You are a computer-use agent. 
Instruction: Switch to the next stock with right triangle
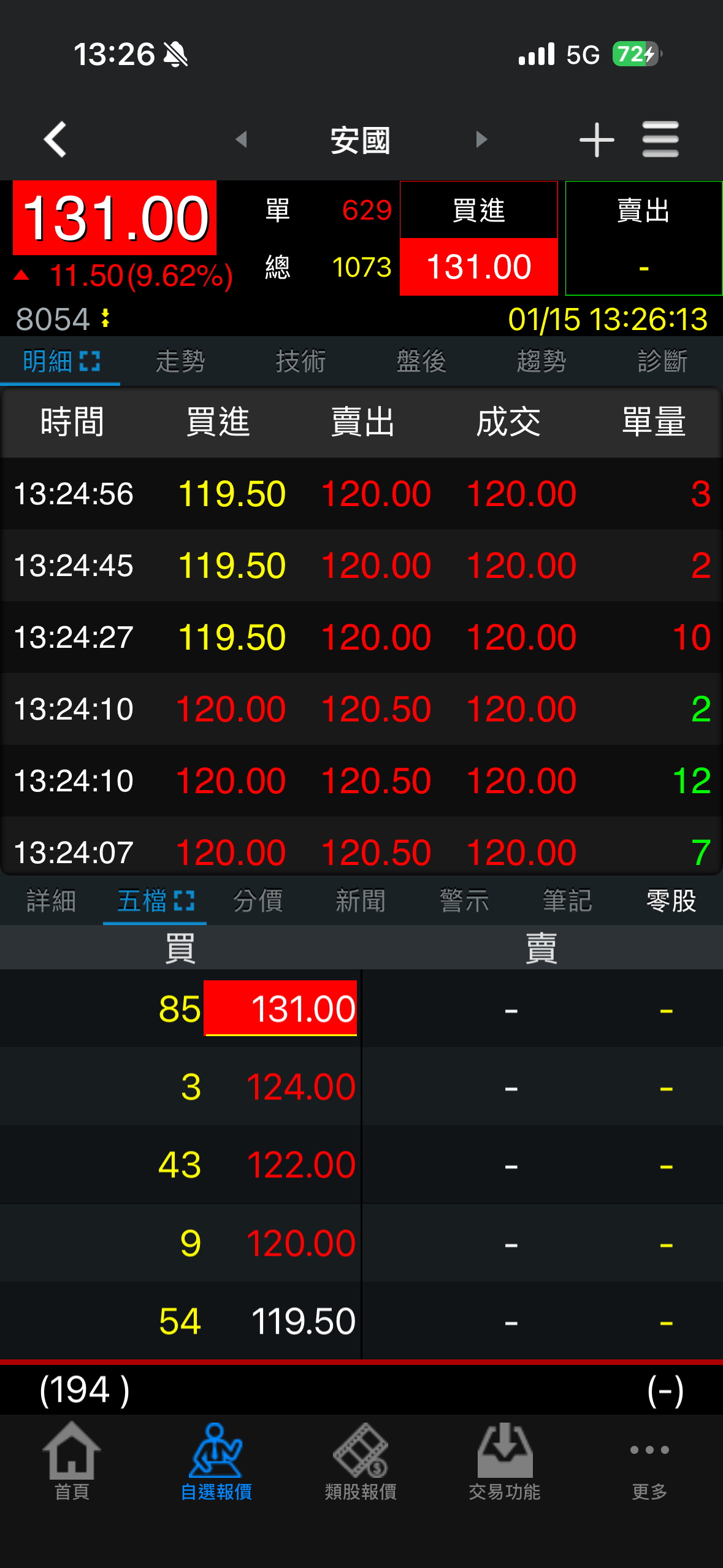[481, 140]
